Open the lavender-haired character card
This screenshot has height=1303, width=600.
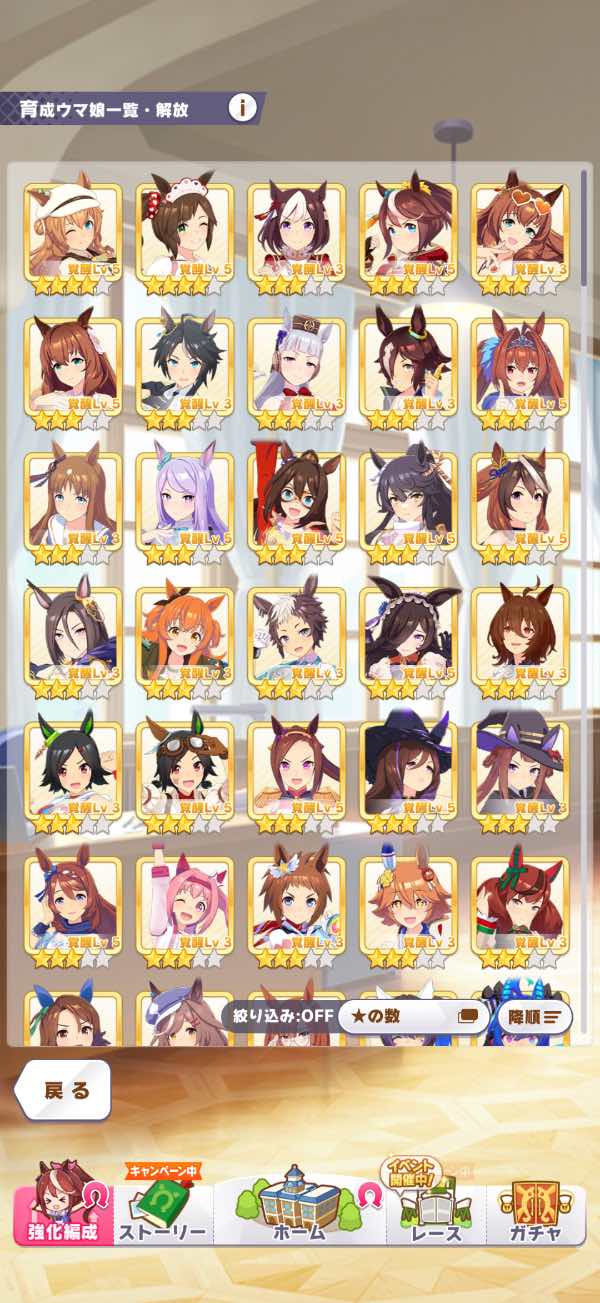[x=184, y=500]
